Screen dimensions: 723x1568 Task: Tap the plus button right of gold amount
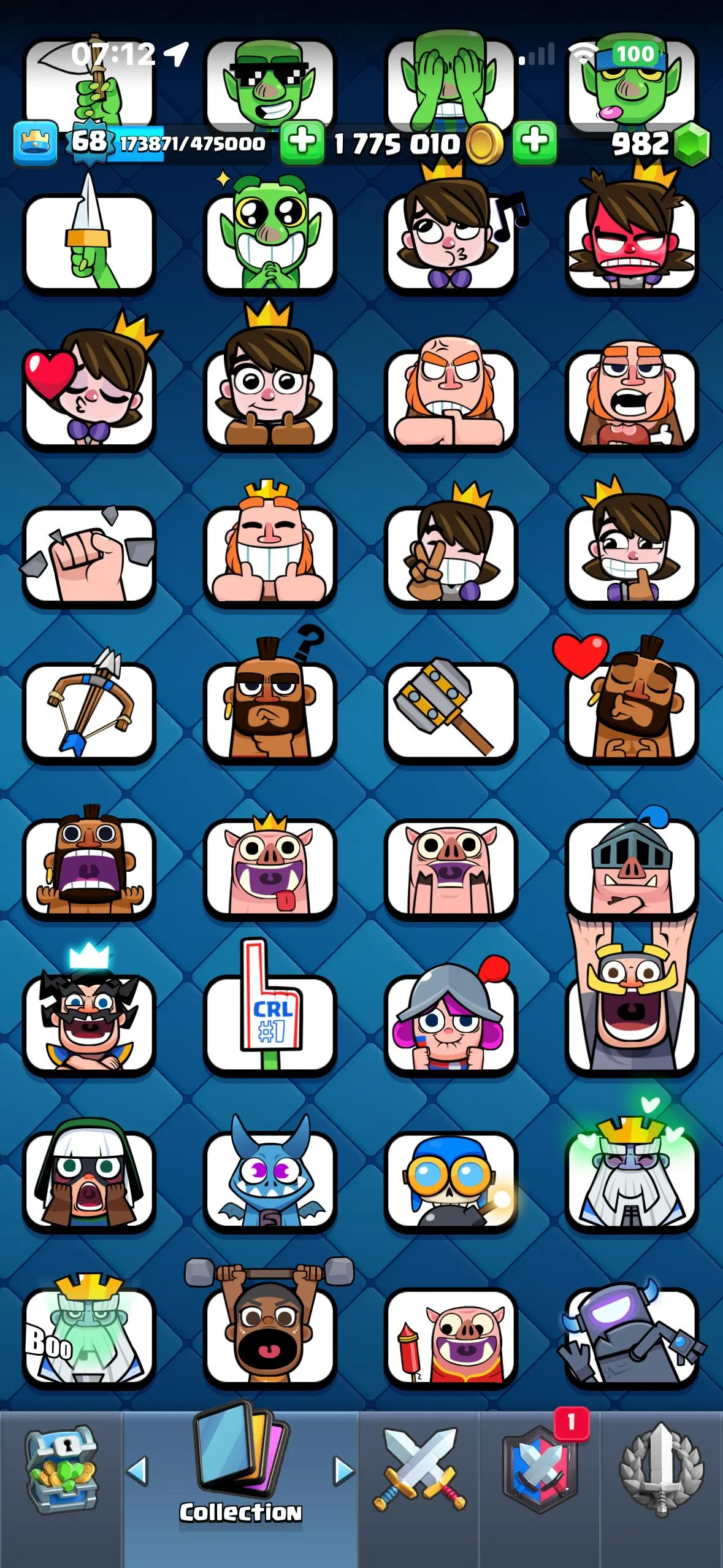(x=535, y=144)
